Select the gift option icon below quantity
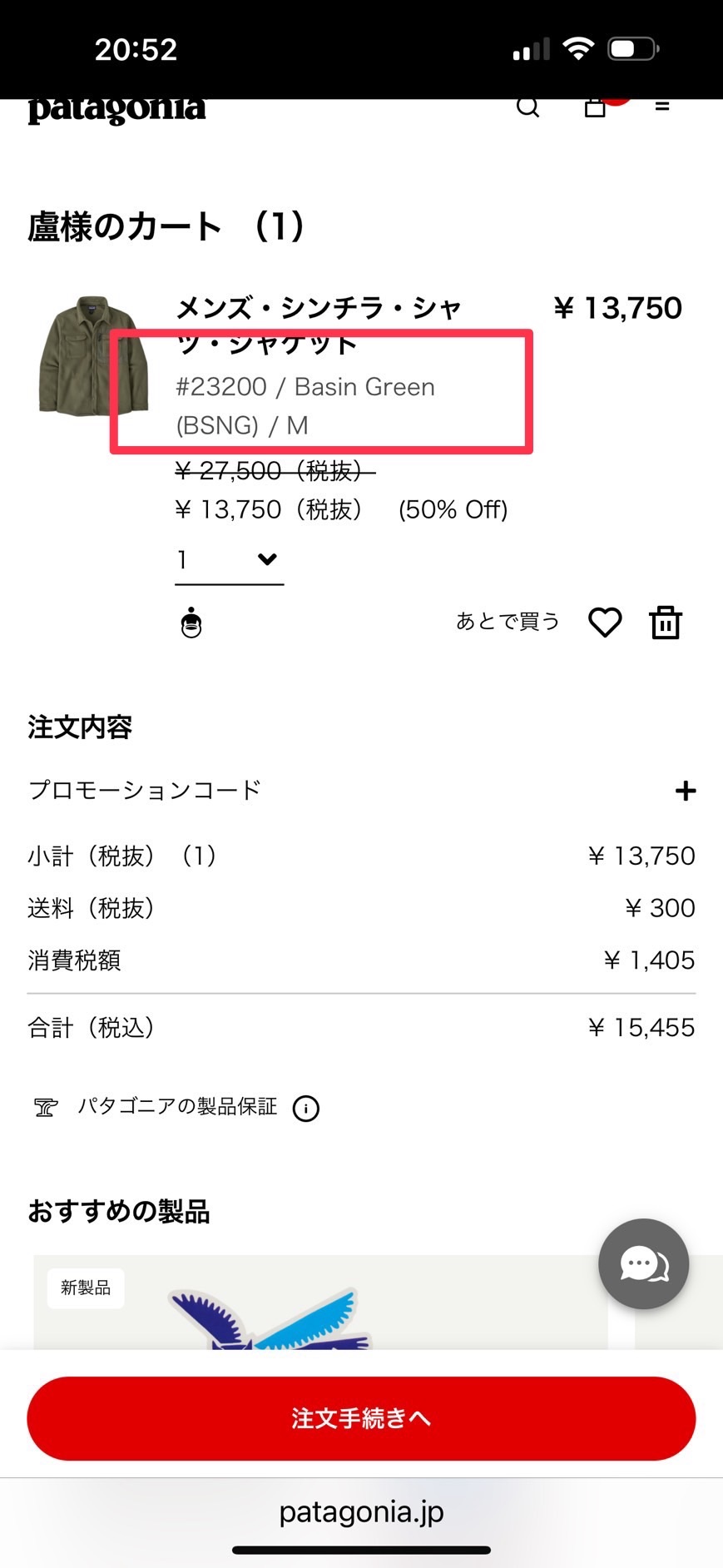Image resolution: width=723 pixels, height=1568 pixels. pyautogui.click(x=191, y=622)
